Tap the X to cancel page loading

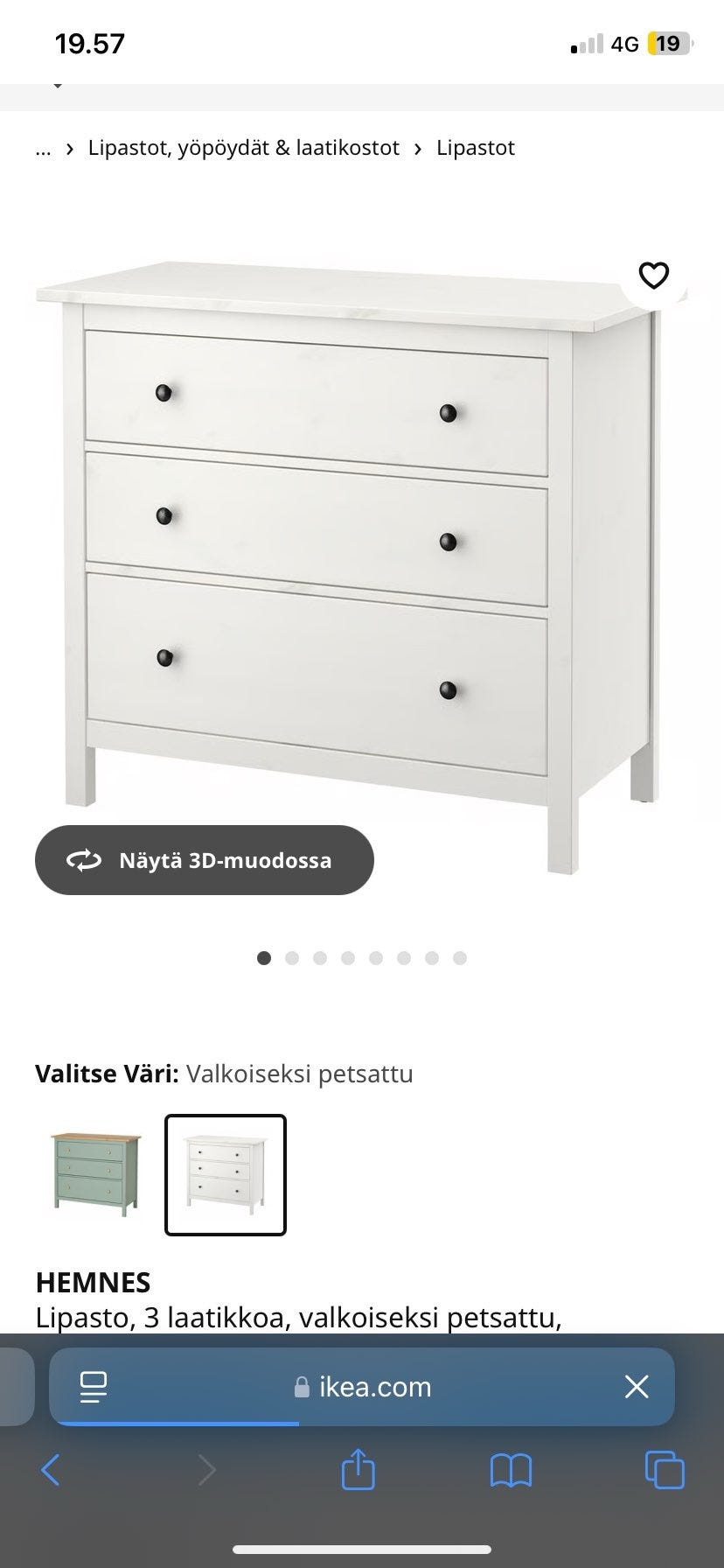[x=636, y=1386]
